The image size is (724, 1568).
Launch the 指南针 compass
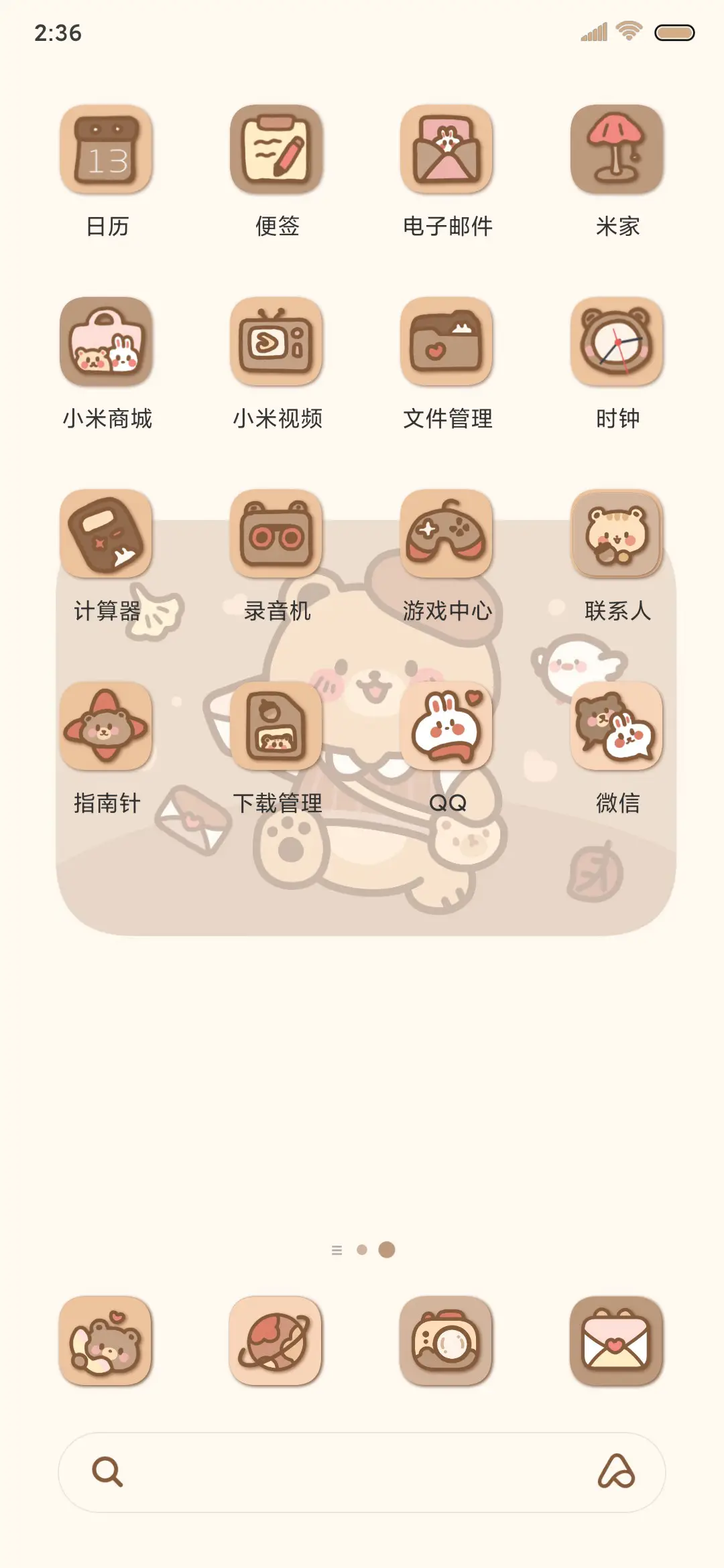(x=107, y=727)
